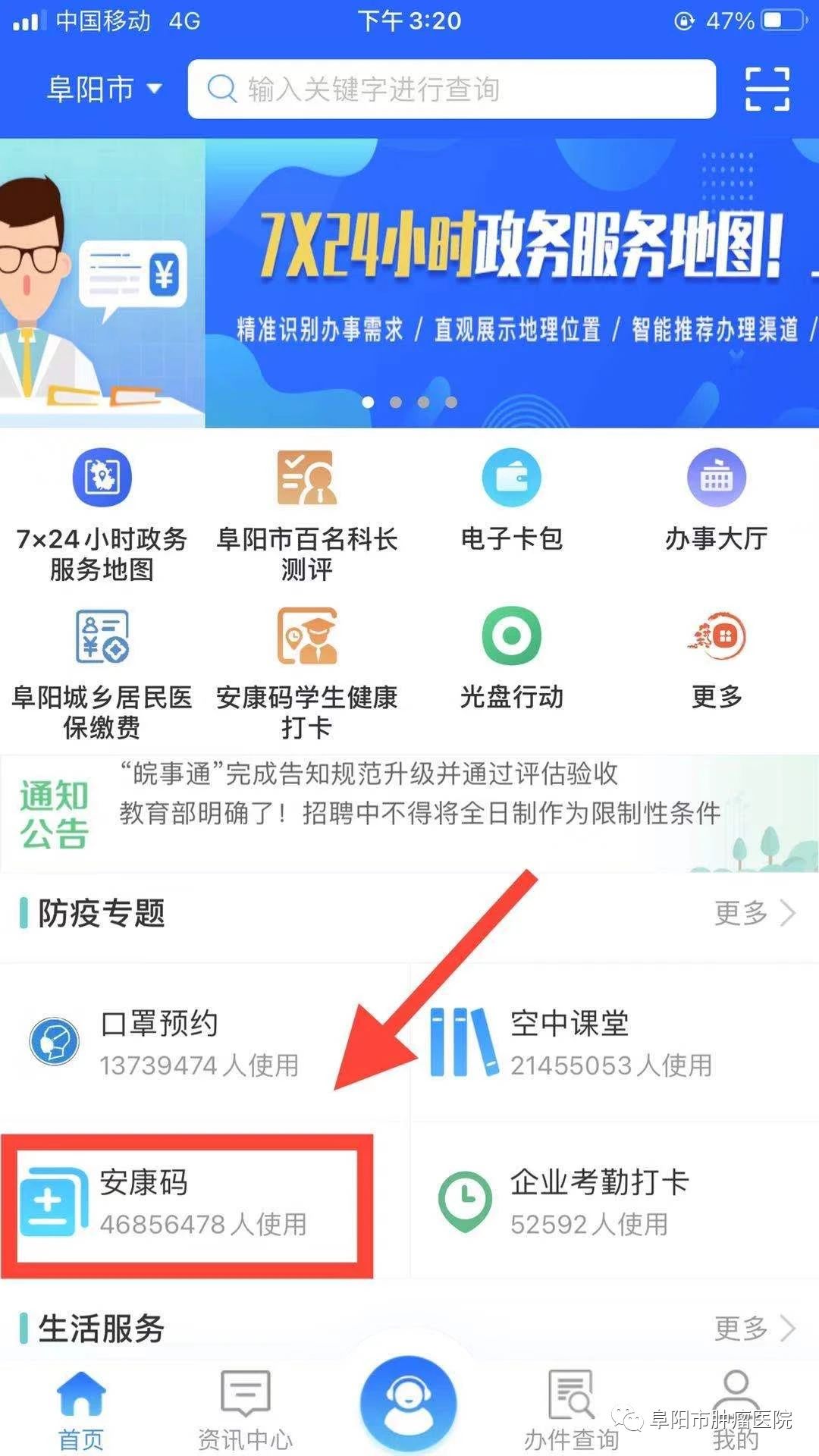The width and height of the screenshot is (819, 1456).
Task: Switch to the 资讯中心 tab
Action: point(245,1410)
